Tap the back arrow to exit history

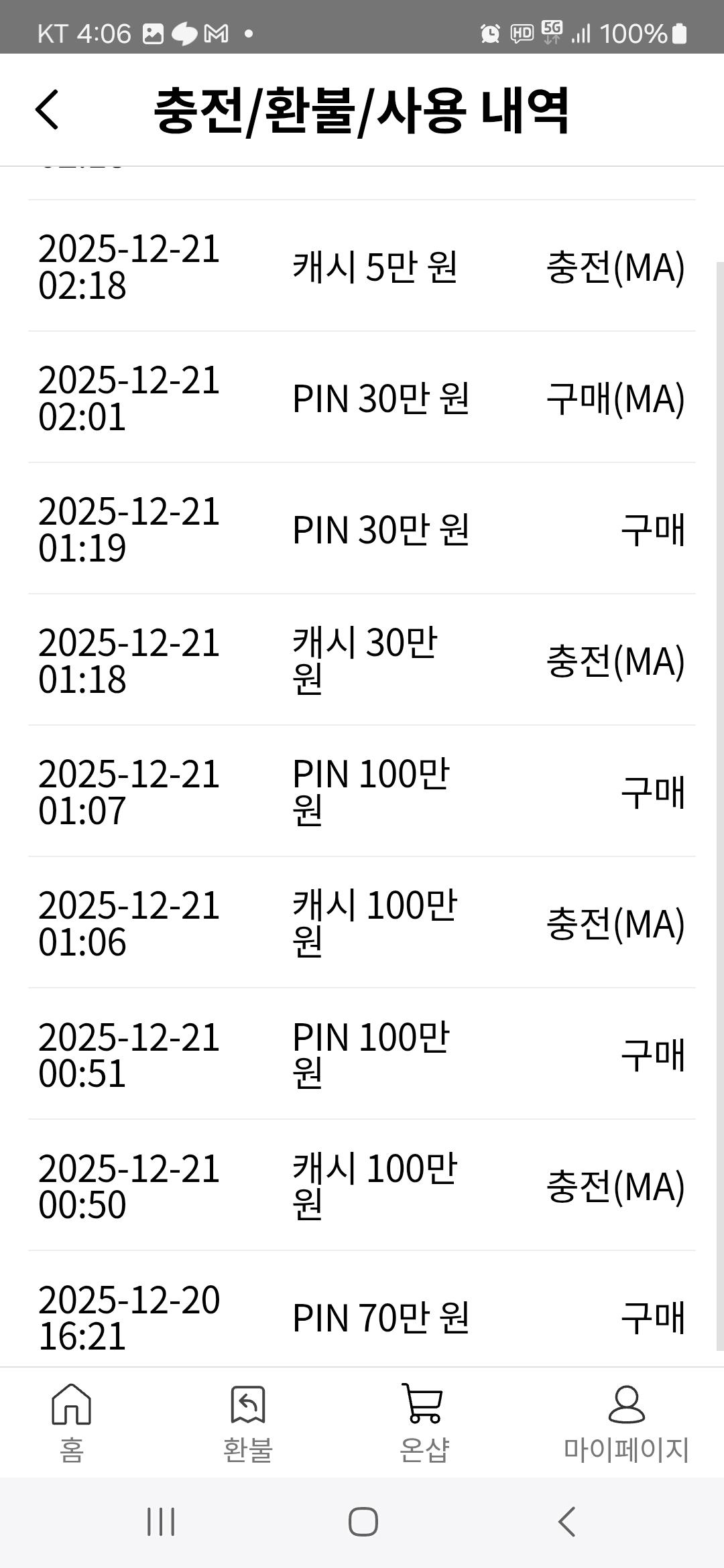tap(47, 111)
